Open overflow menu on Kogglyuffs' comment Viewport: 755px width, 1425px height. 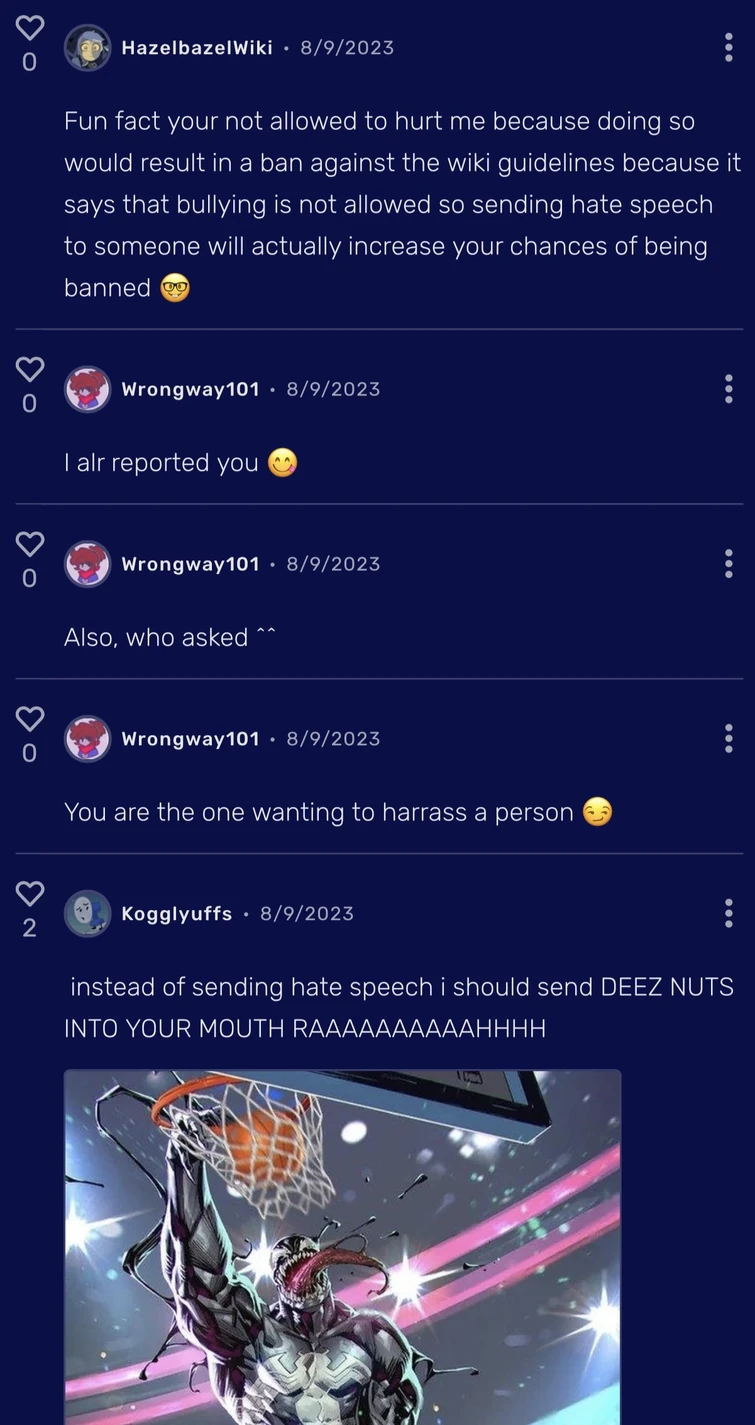[728, 913]
